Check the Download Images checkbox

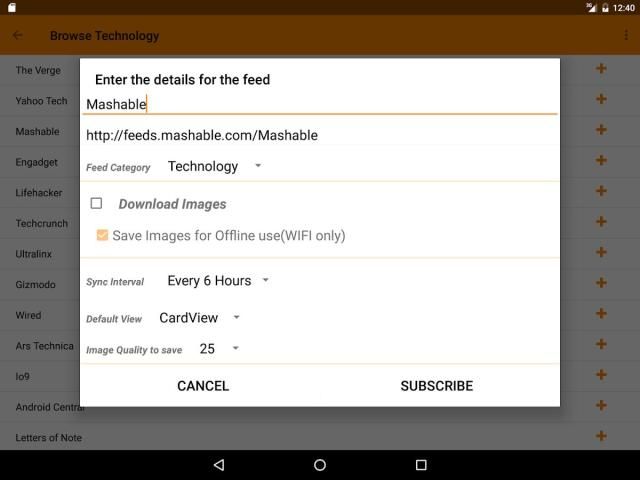[97, 204]
